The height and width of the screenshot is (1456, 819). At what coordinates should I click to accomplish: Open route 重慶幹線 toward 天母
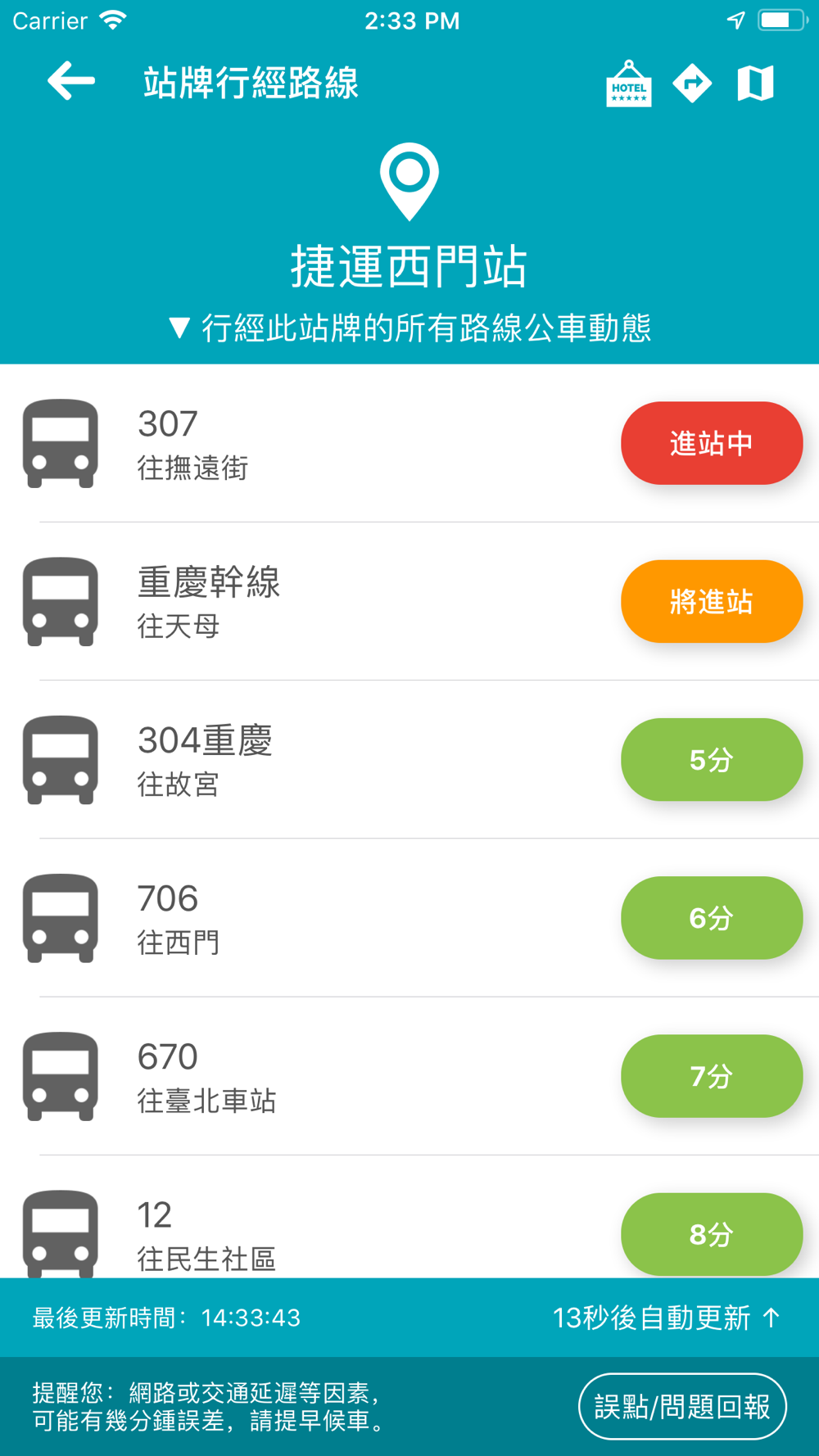(409, 601)
